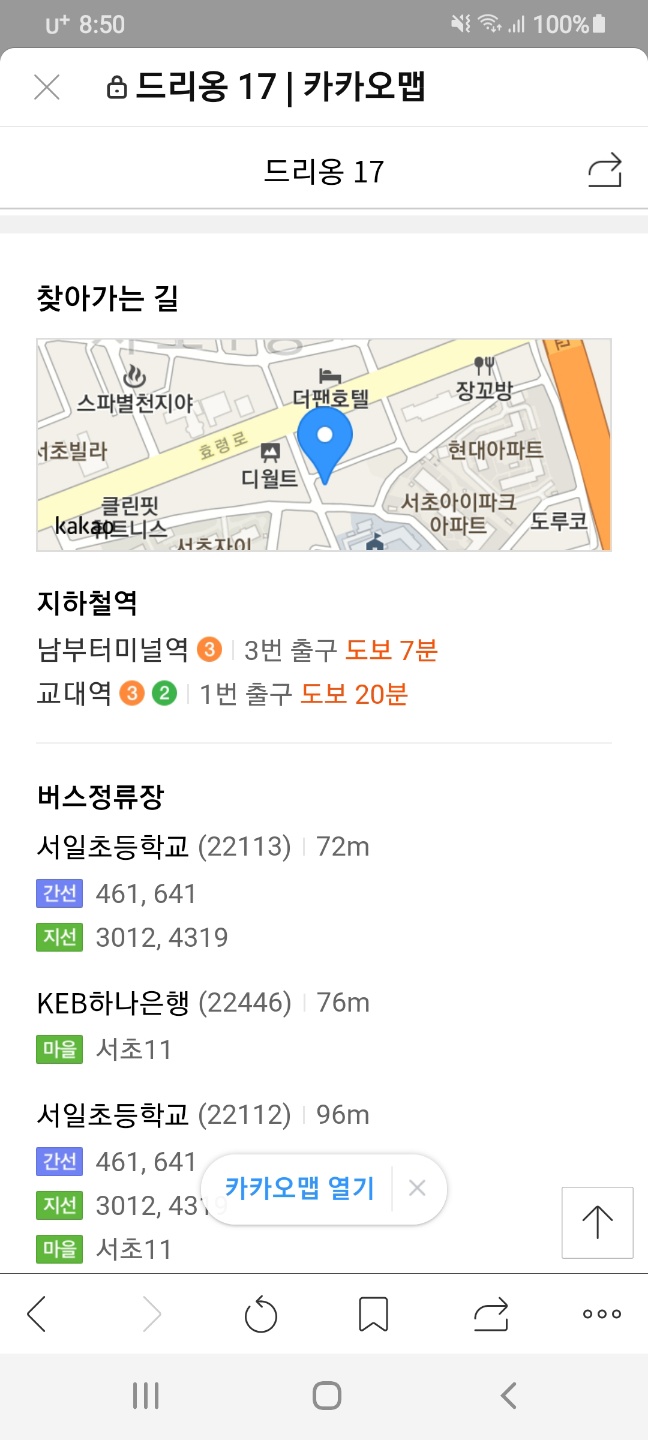Open the map preview of 드리옹 17
Image resolution: width=648 pixels, height=1440 pixels.
click(324, 445)
